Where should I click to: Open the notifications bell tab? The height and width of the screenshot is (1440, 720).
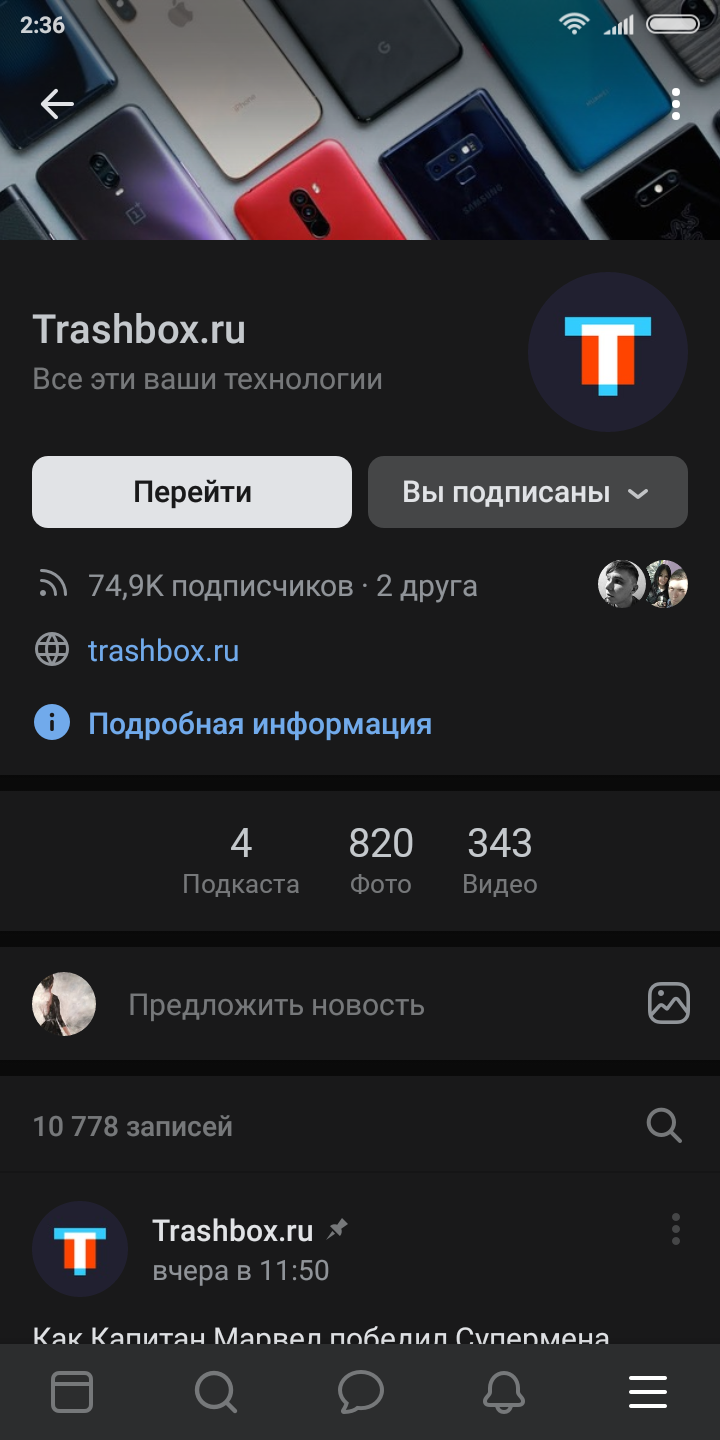(x=504, y=1392)
